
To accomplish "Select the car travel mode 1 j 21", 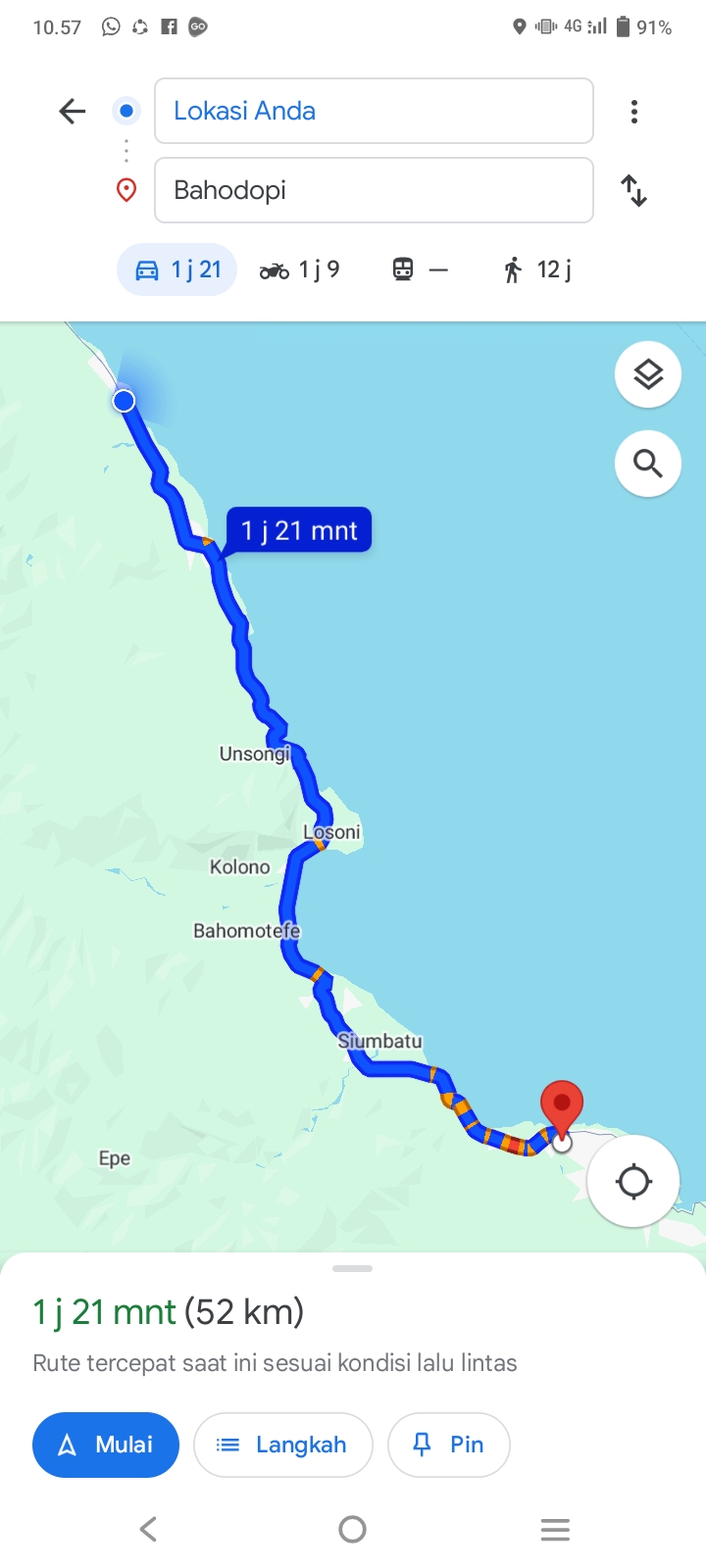I will [x=177, y=269].
